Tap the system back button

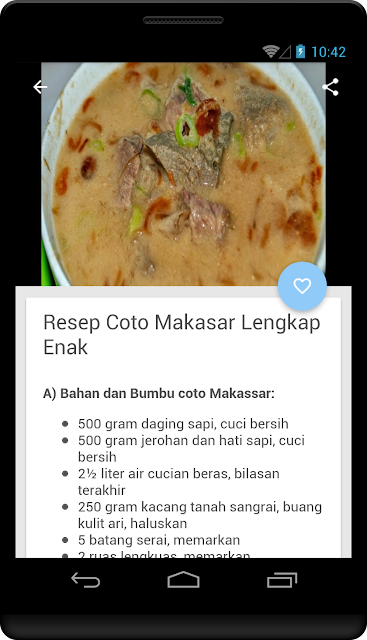coord(86,580)
